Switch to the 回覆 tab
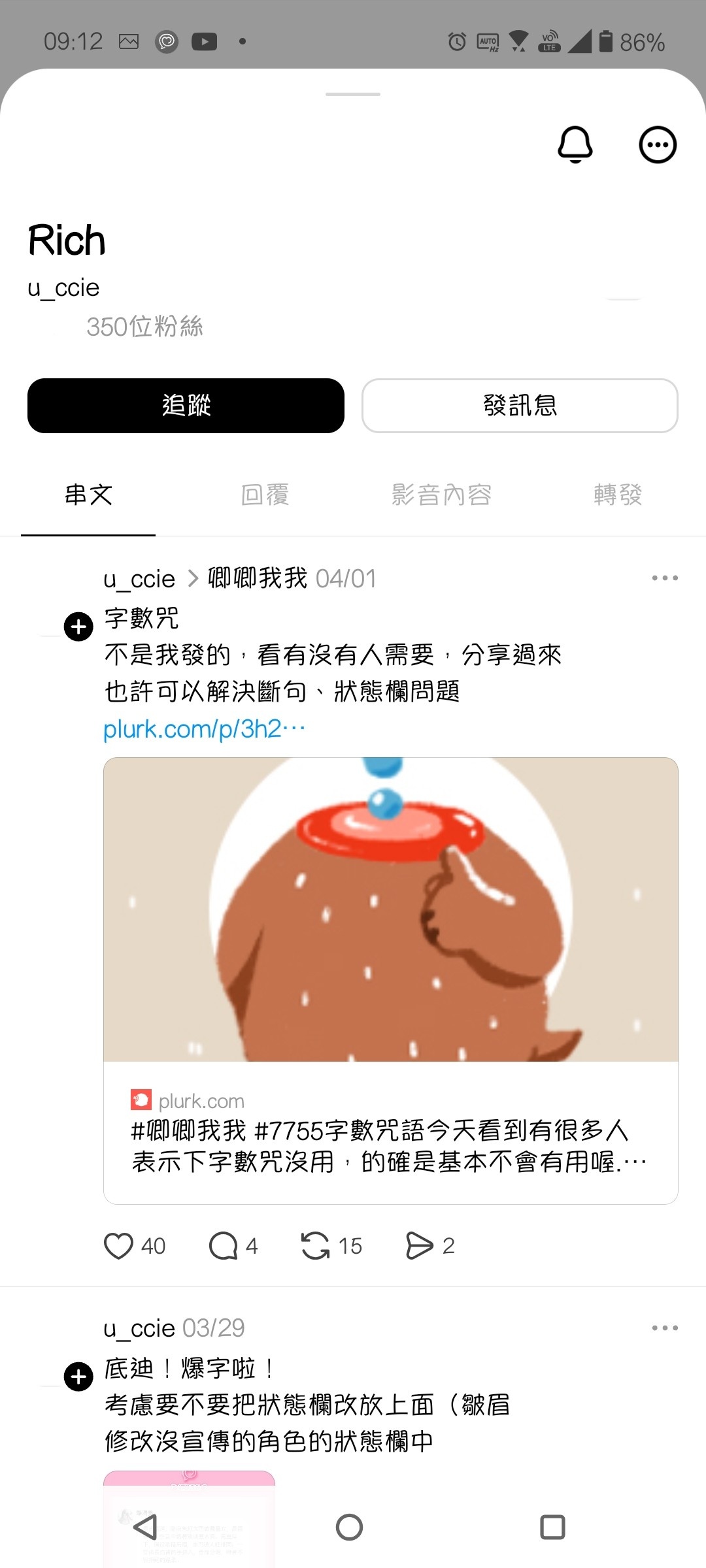The width and height of the screenshot is (706, 1568). 265,495
